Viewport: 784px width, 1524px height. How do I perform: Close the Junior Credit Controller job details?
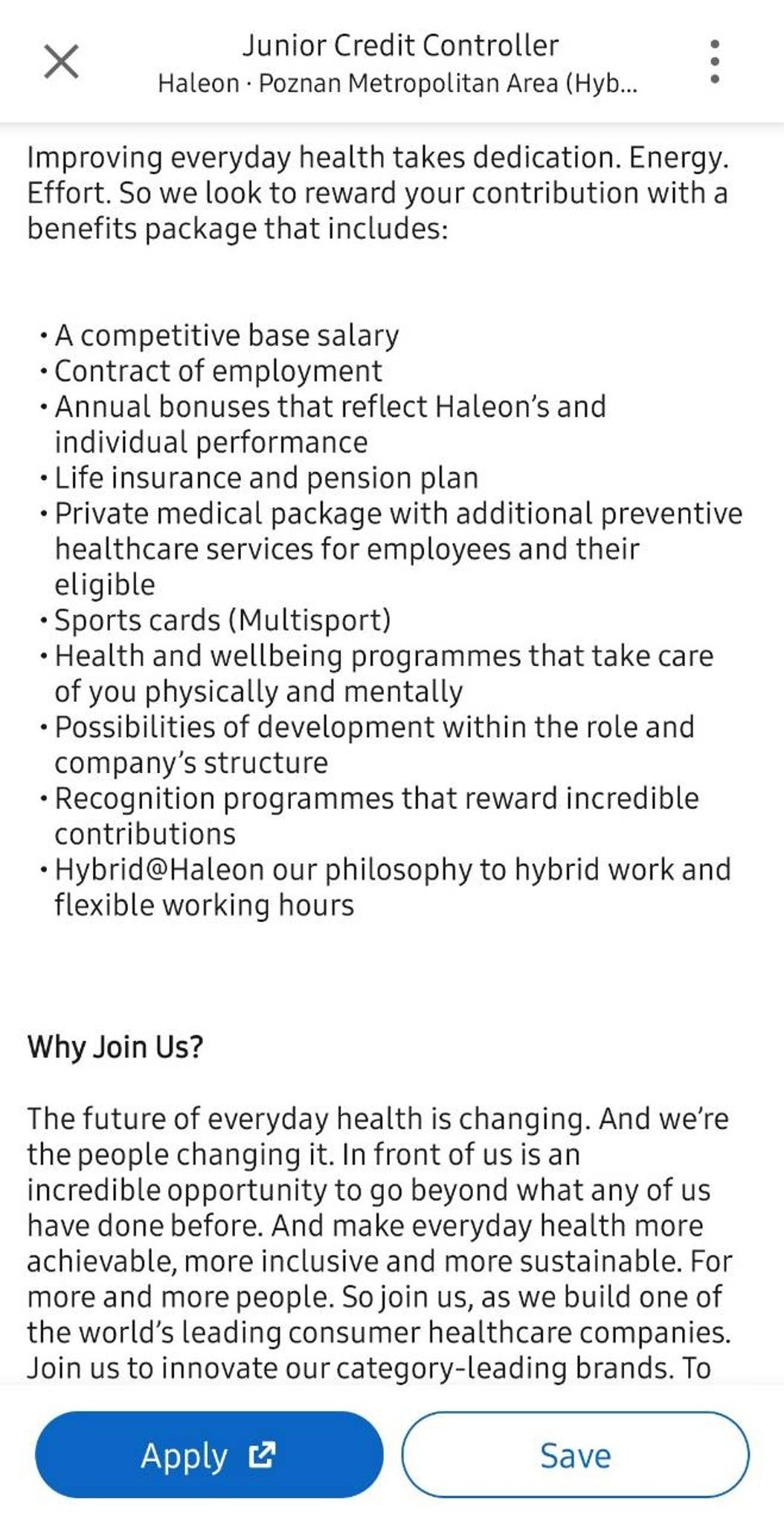[x=61, y=61]
